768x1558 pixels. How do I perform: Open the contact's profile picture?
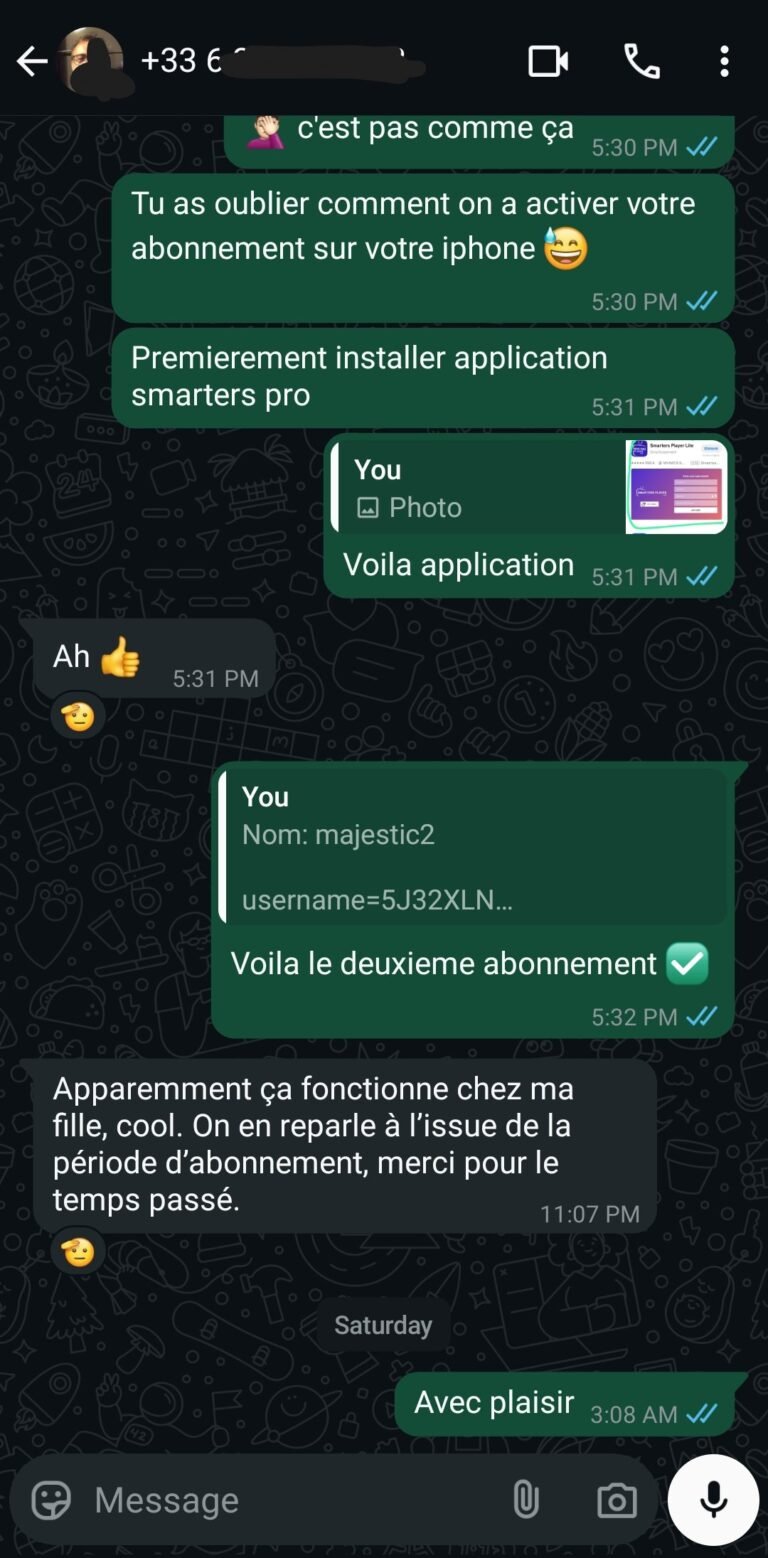click(90, 62)
